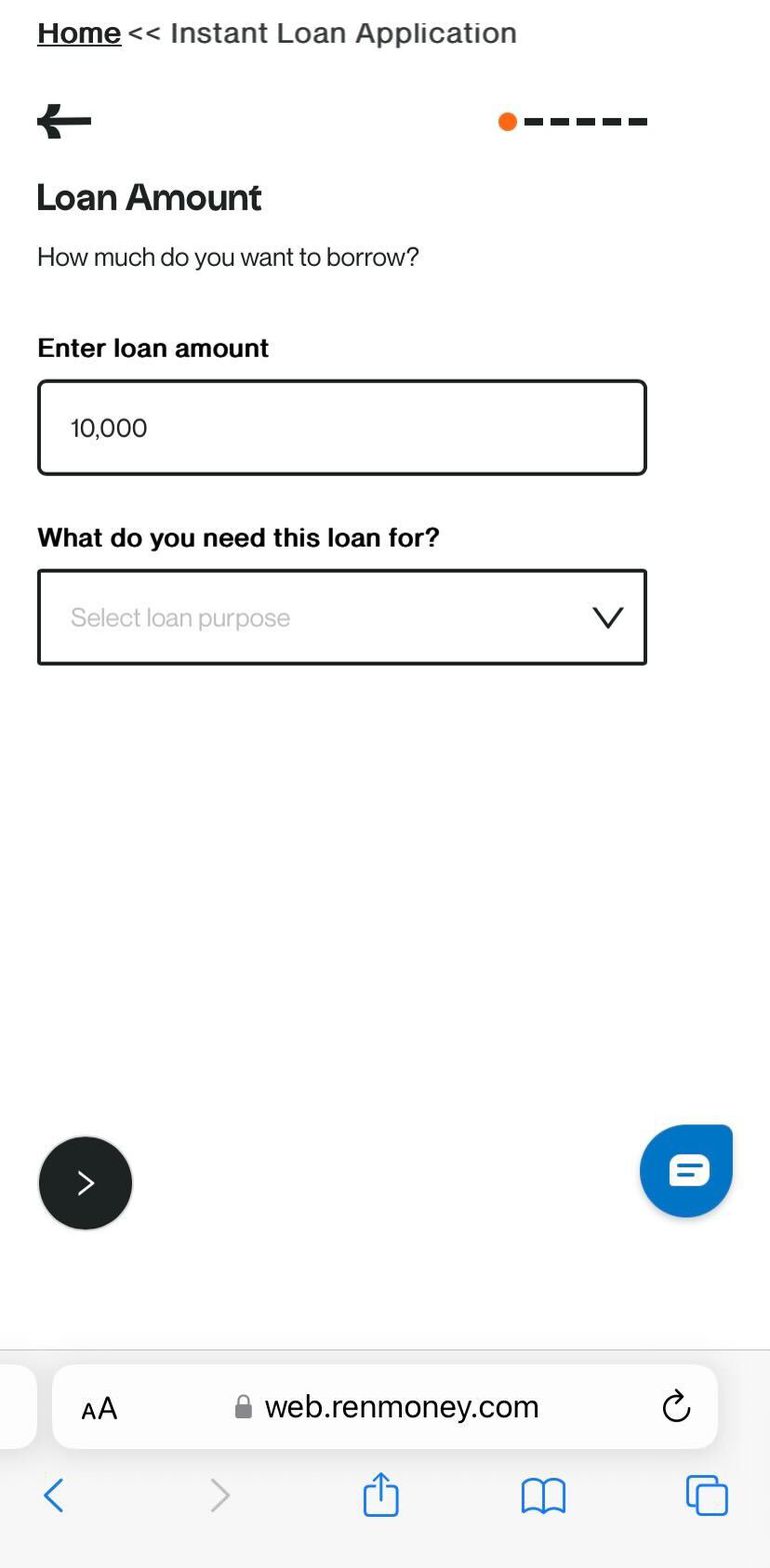The image size is (770, 1568).
Task: Share this page from Safari toolbar
Action: point(381,1496)
